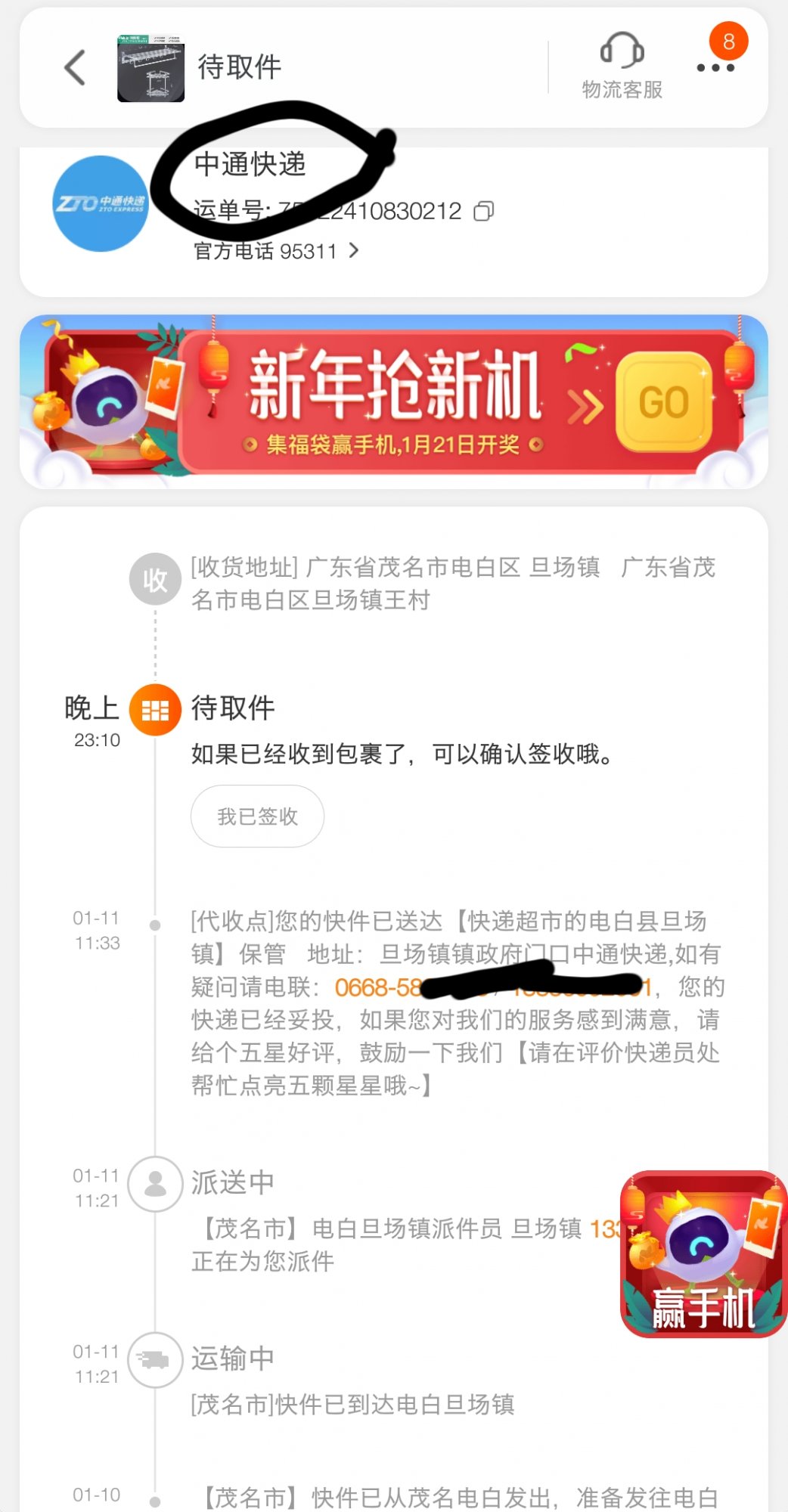Copy the tracking number
This screenshot has width=788, height=1512.
point(484,211)
